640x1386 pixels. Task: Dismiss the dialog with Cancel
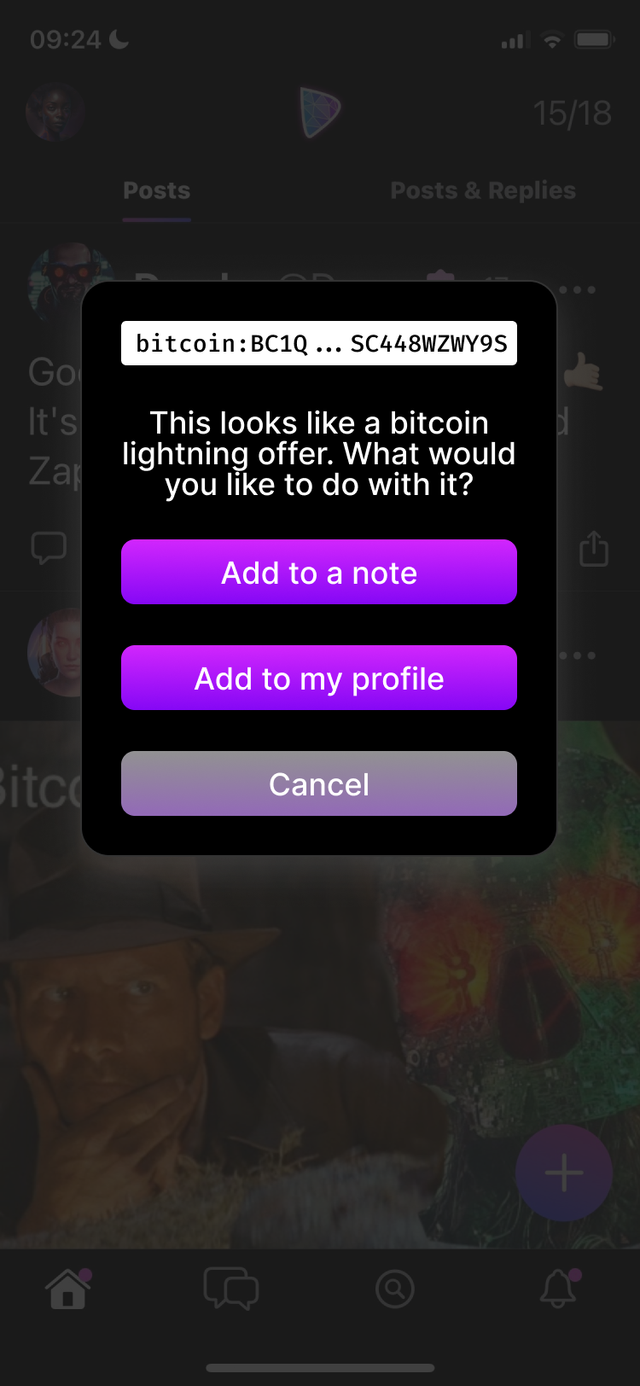click(319, 784)
